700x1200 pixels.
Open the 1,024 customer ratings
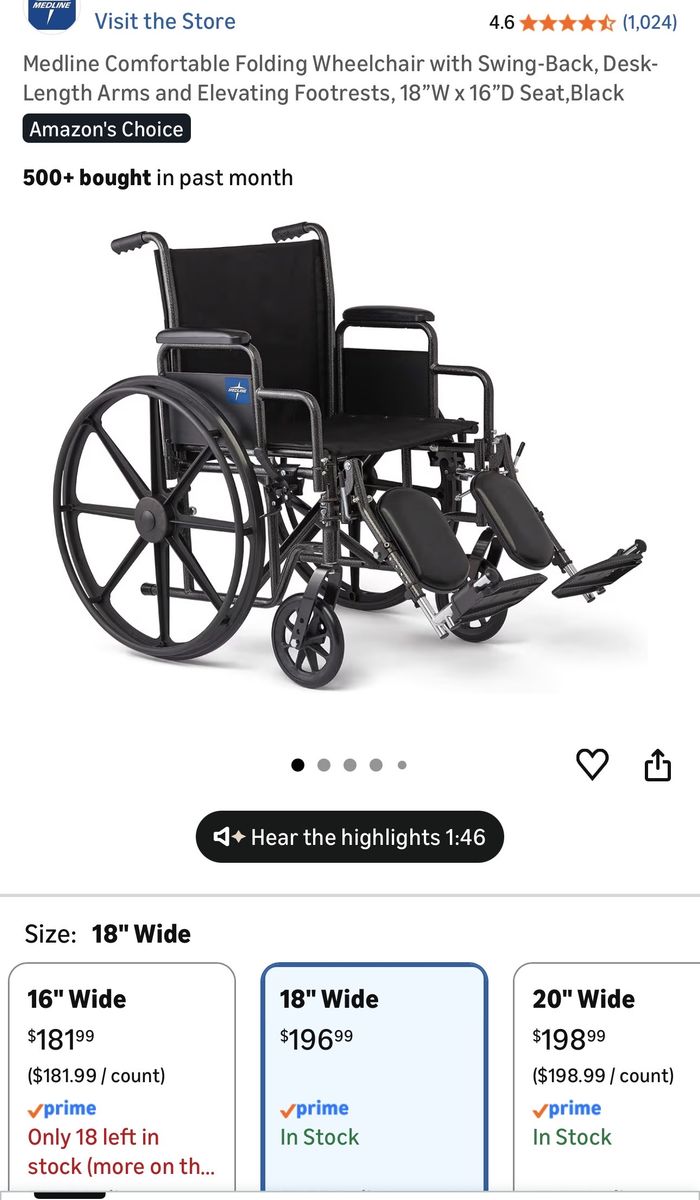649,21
